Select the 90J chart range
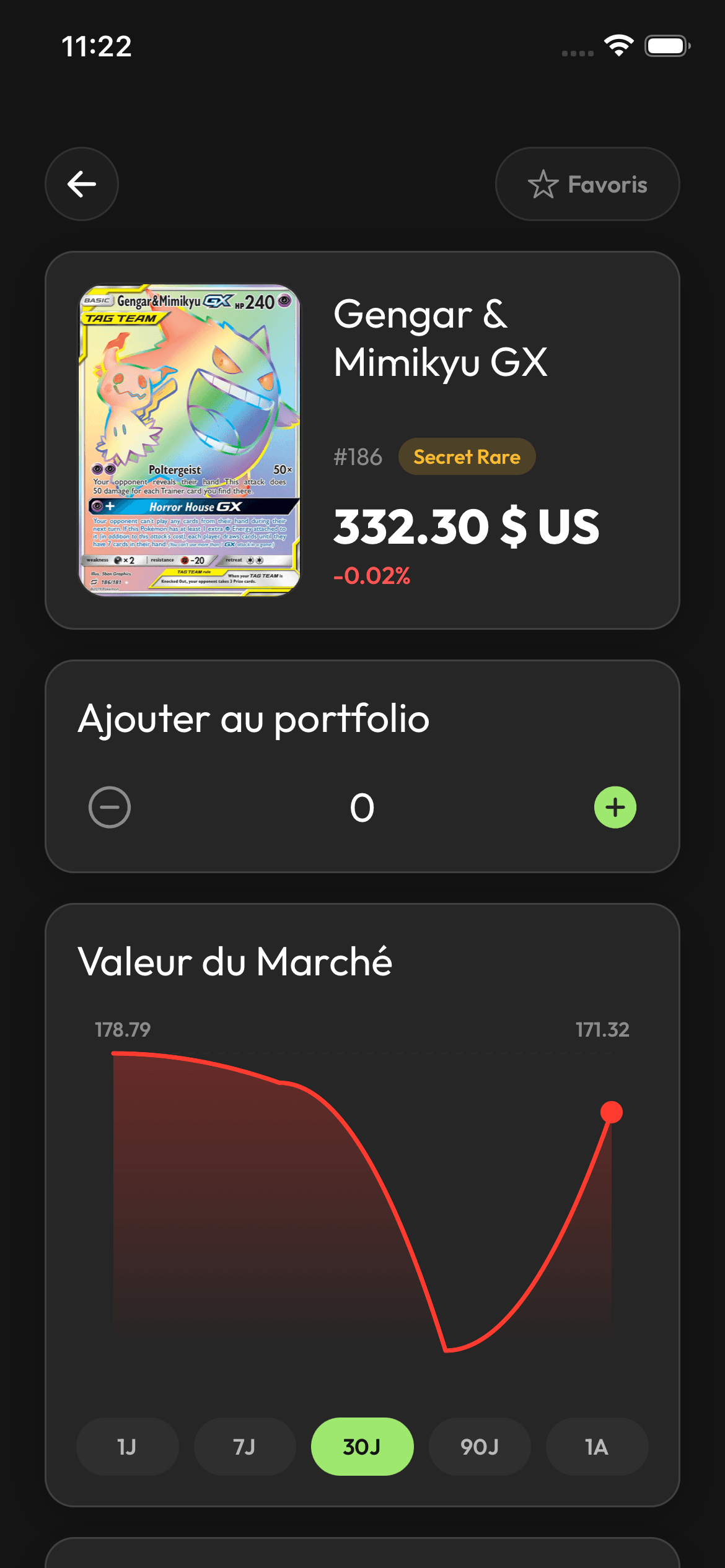The image size is (725, 1568). tap(480, 1447)
